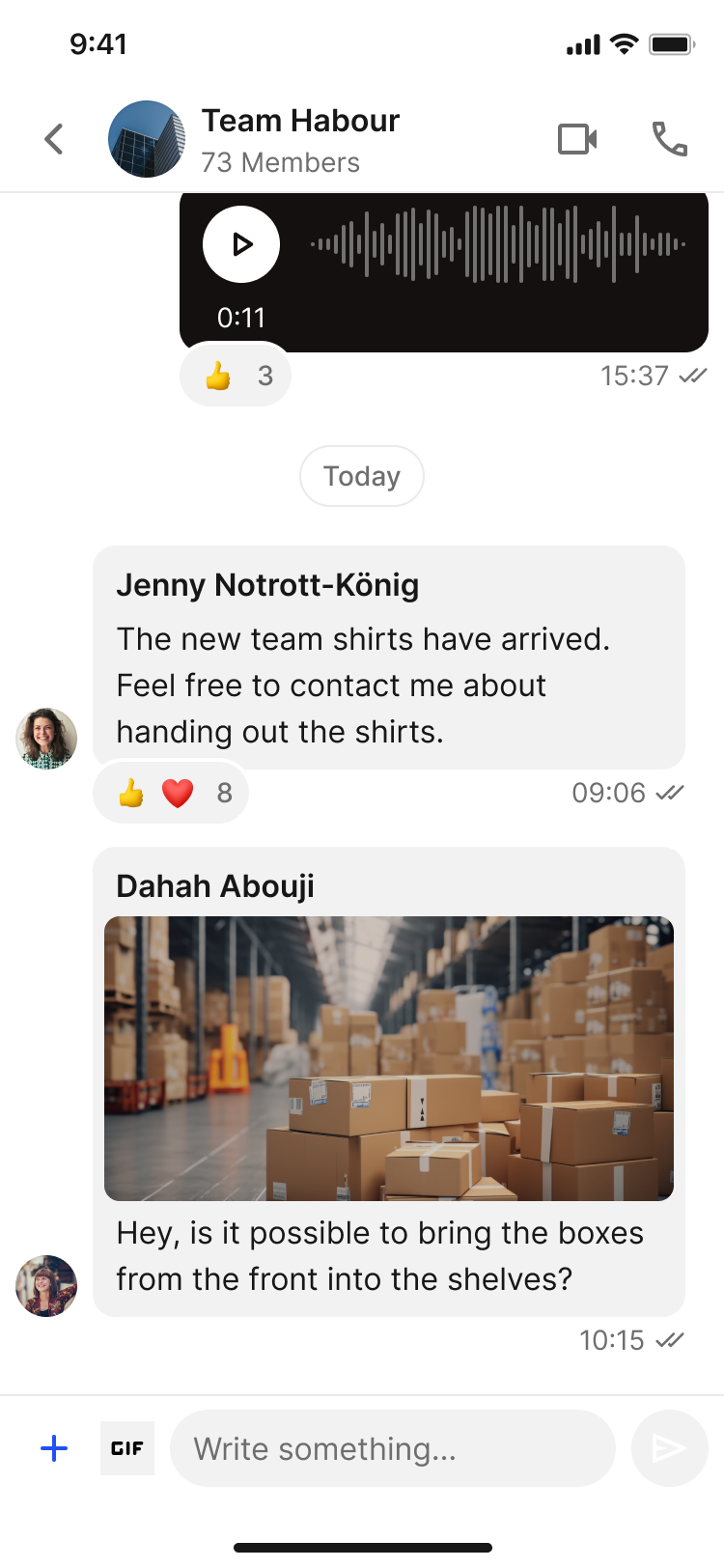
Task: Send the message
Action: tap(669, 1448)
